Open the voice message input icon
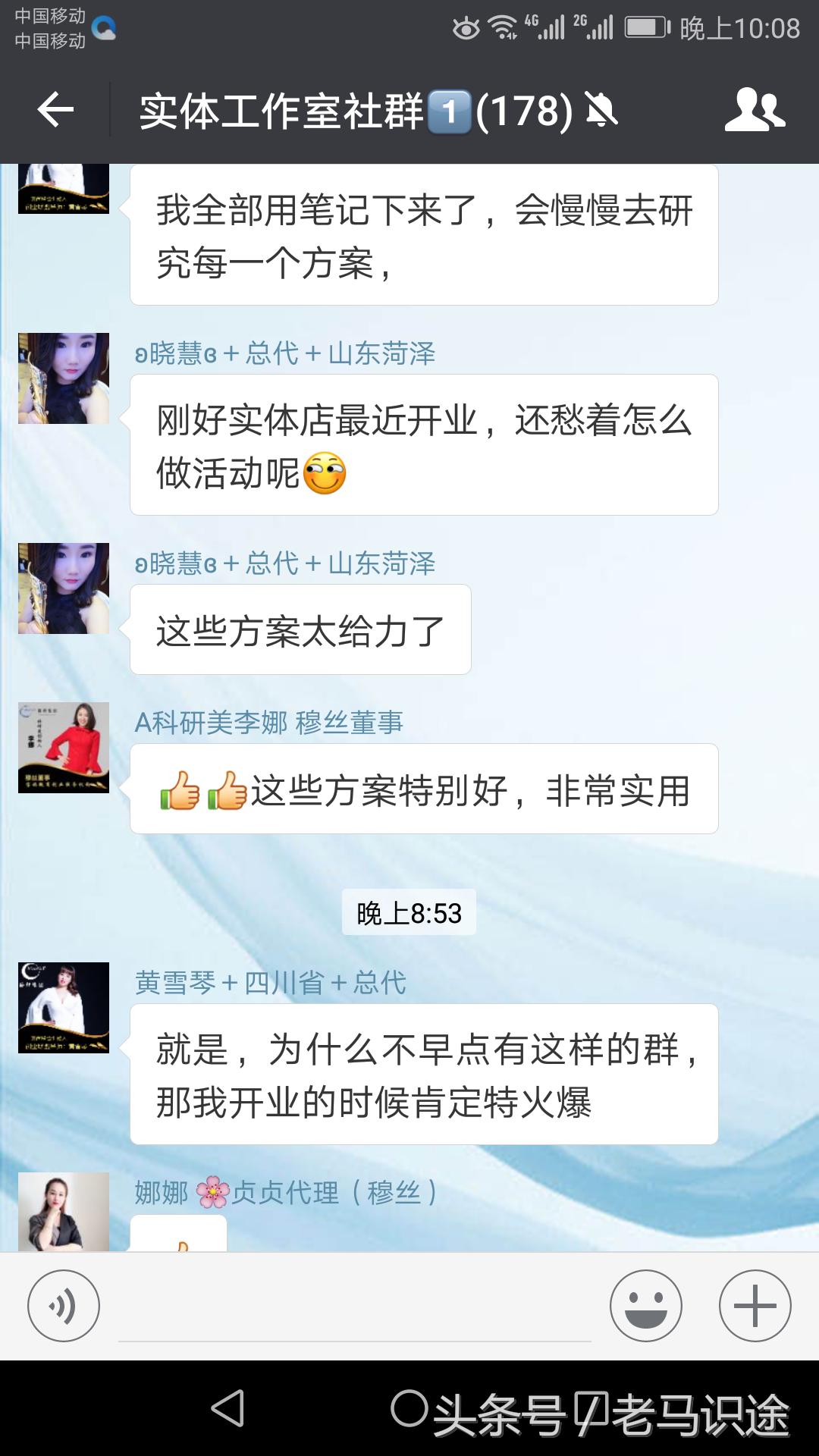Viewport: 819px width, 1456px height. pos(64,1304)
